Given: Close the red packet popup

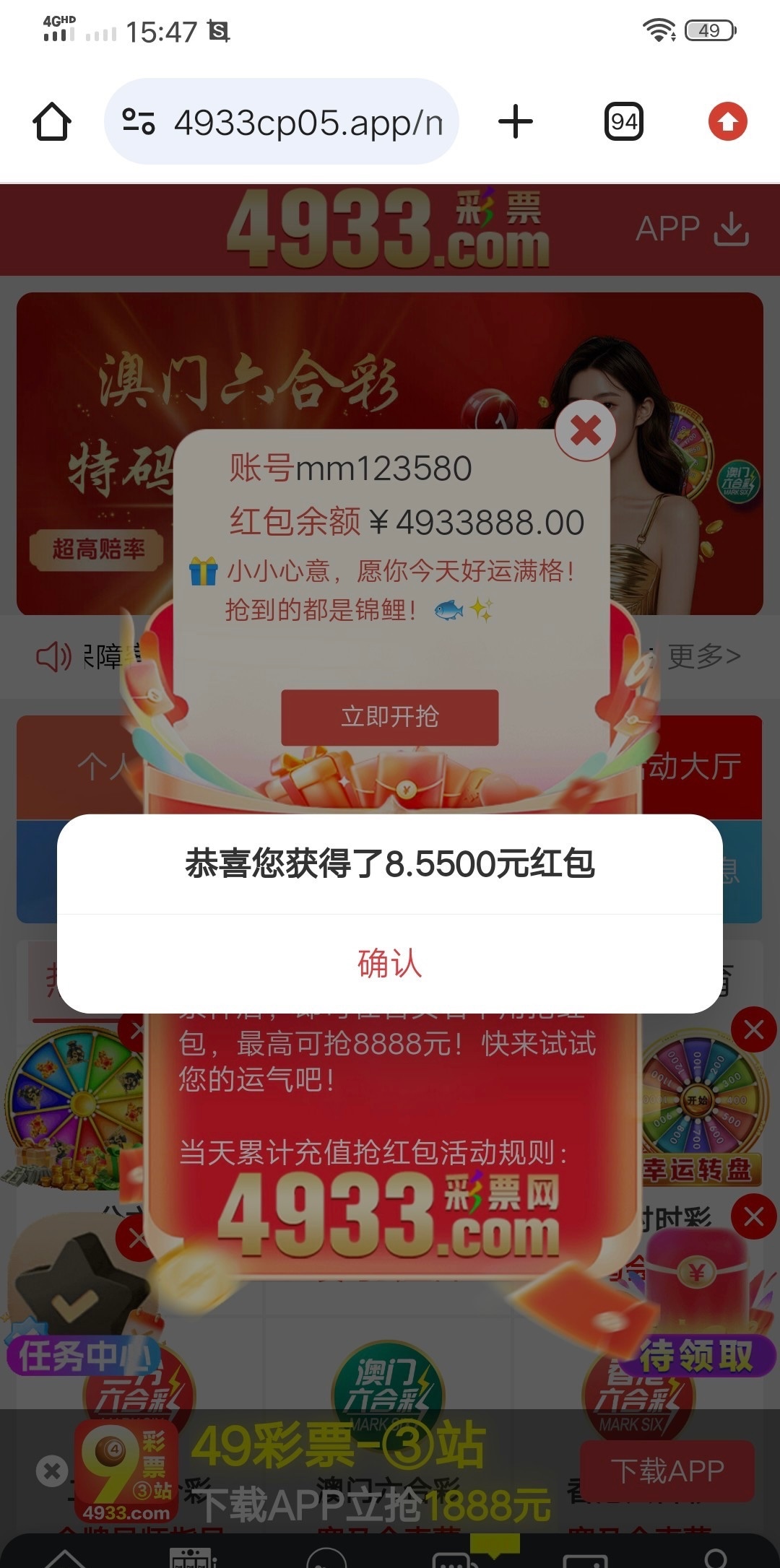Looking at the screenshot, I should [585, 431].
